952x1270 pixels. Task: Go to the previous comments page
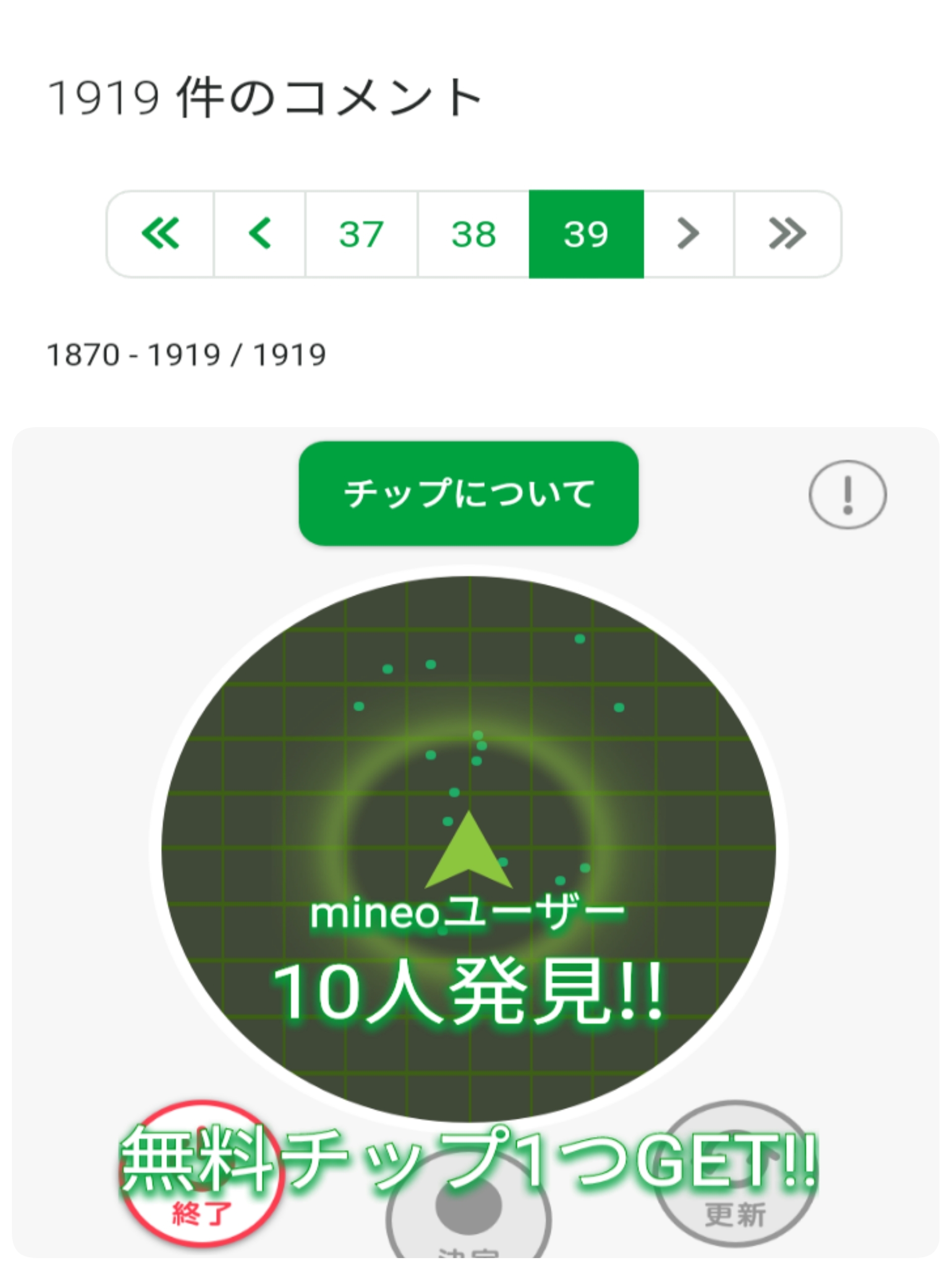[x=259, y=234]
